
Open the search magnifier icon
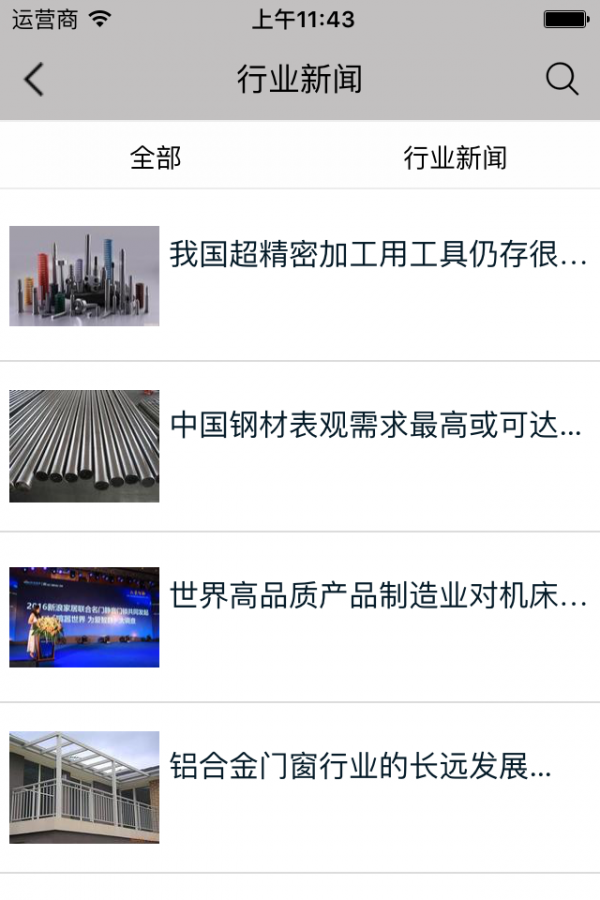click(562, 79)
